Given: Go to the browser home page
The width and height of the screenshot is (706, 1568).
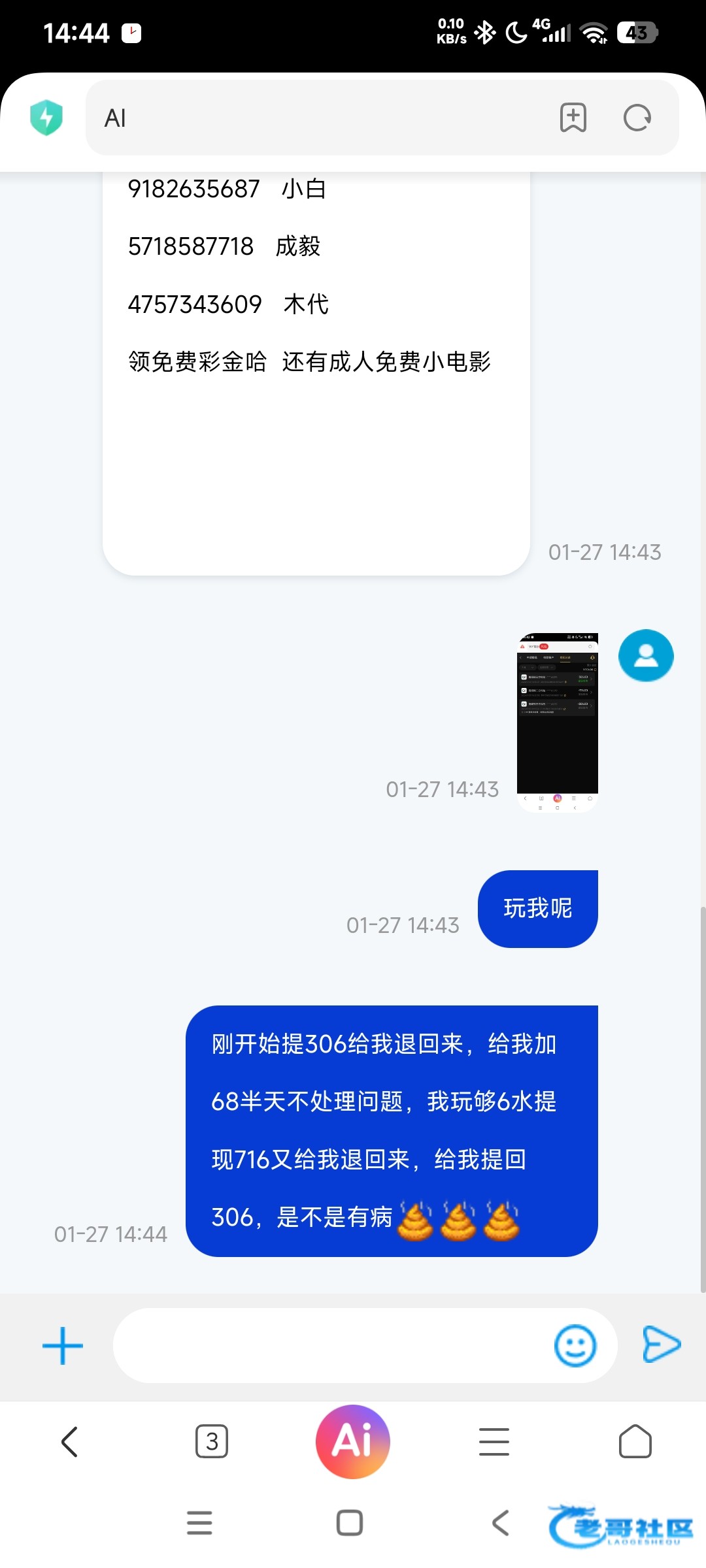Looking at the screenshot, I should [x=635, y=1441].
